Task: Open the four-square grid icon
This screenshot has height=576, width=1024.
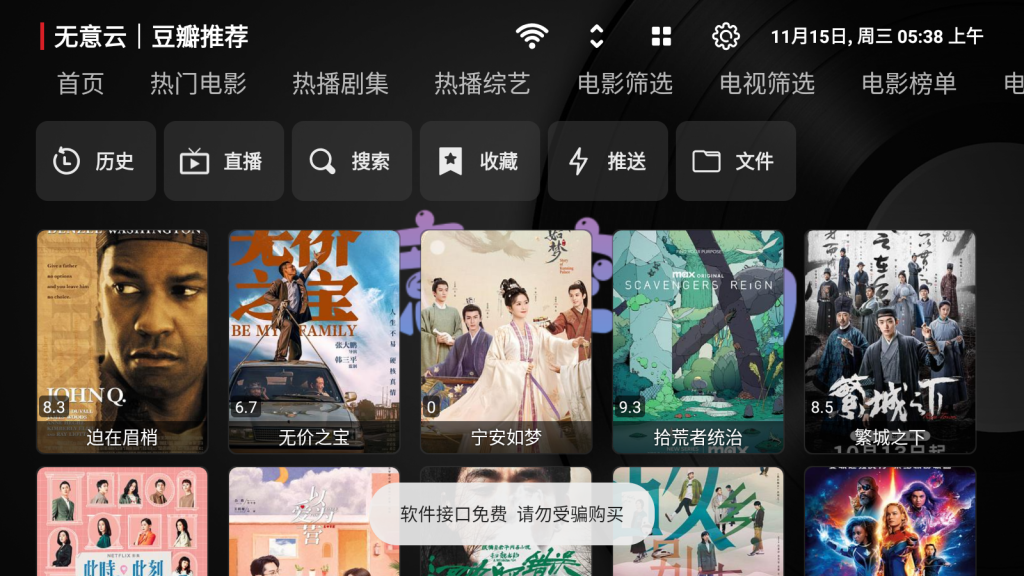Action: click(661, 37)
